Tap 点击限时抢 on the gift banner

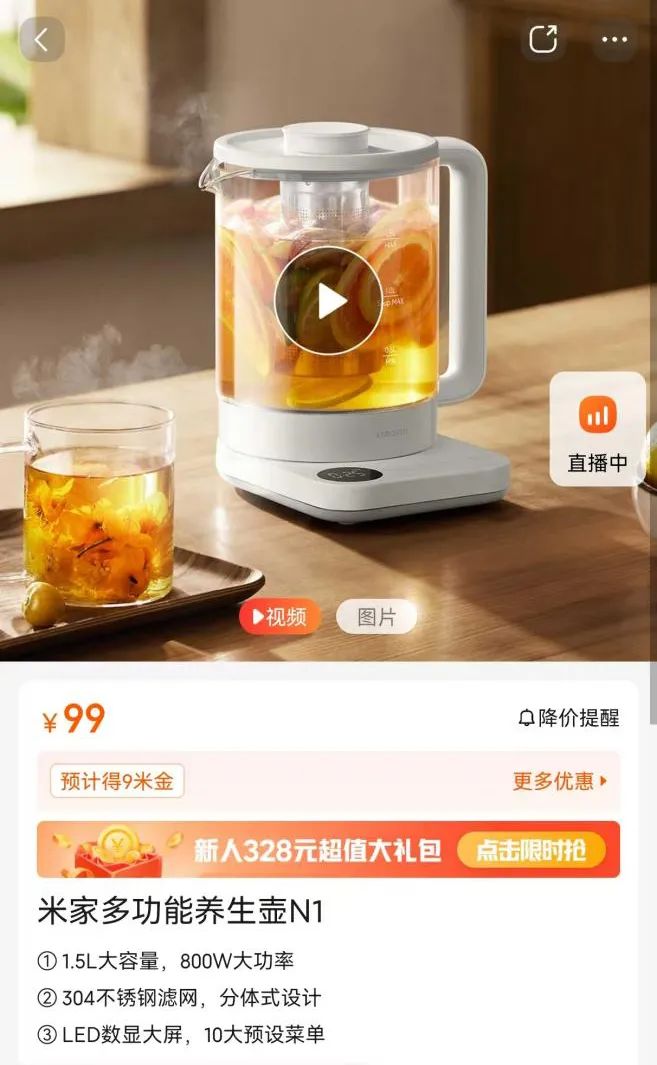tap(531, 850)
